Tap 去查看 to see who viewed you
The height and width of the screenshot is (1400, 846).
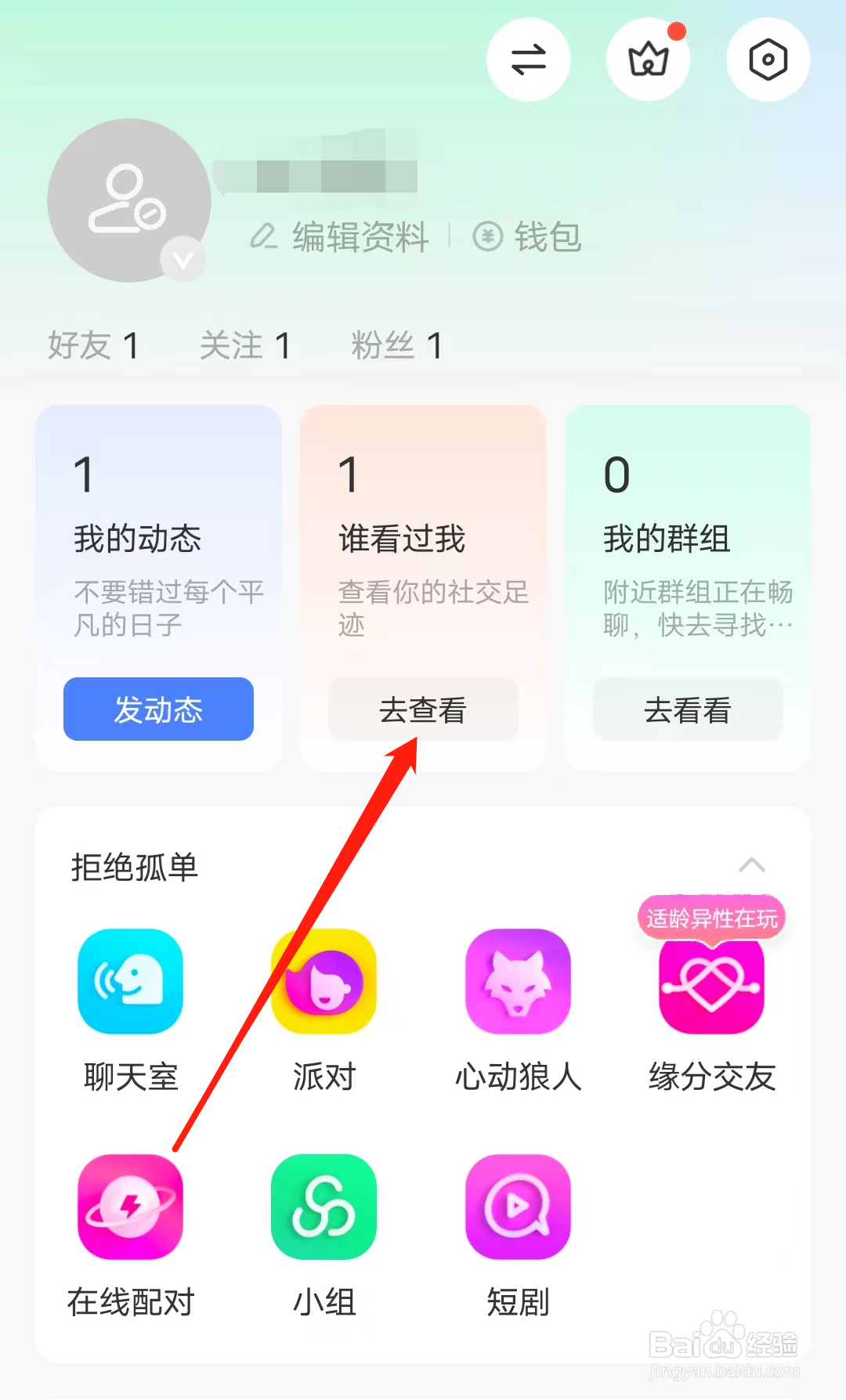coord(422,709)
